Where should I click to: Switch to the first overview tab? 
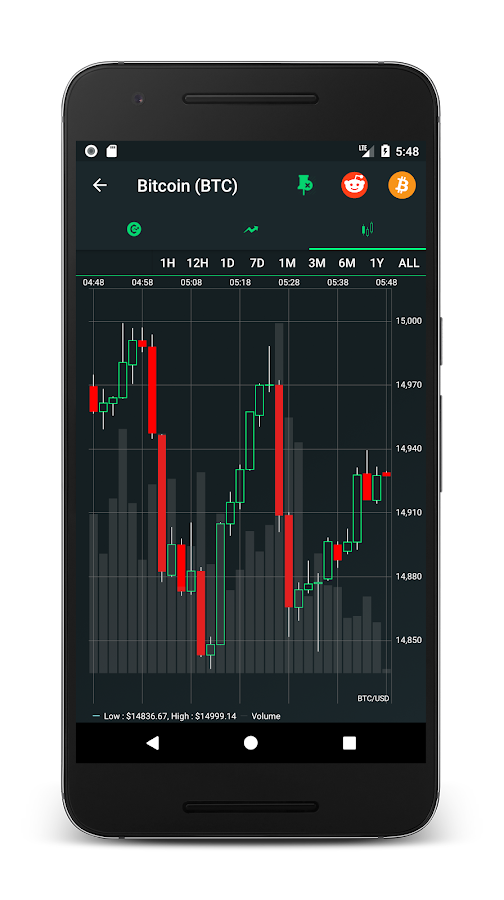tap(134, 230)
